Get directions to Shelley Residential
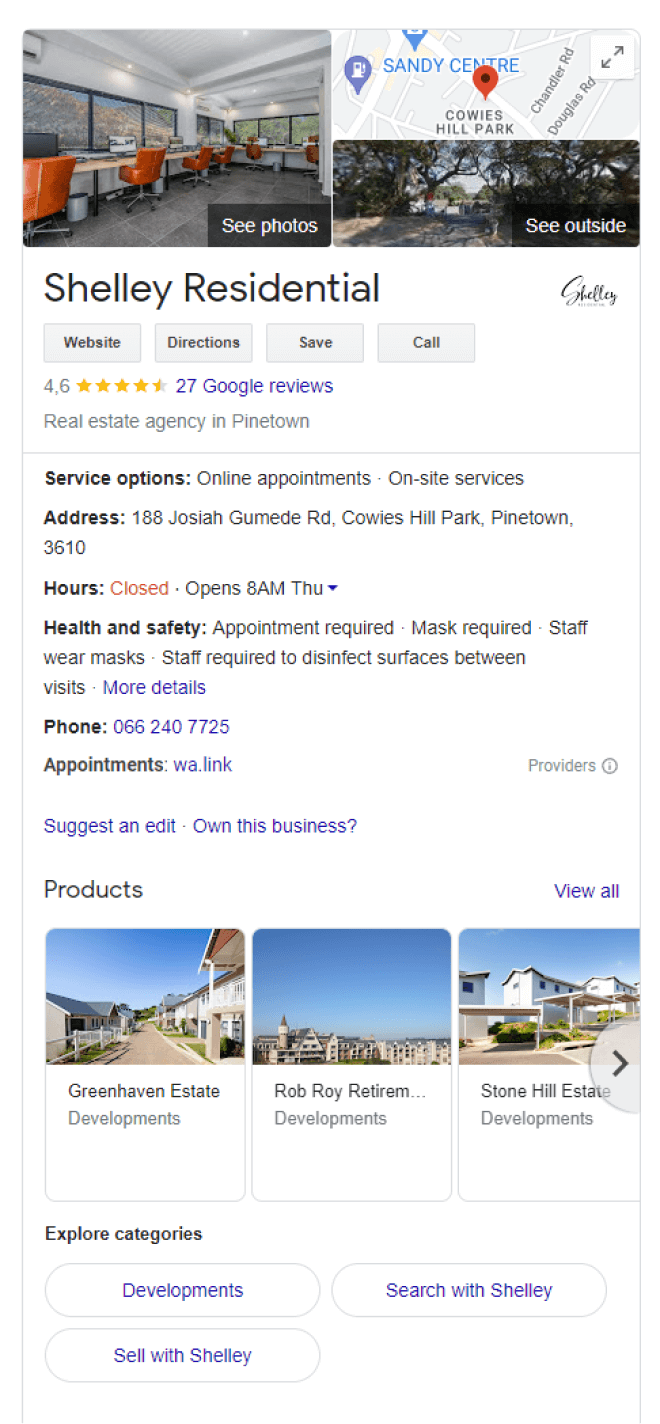The height and width of the screenshot is (1424, 660). coord(203,342)
